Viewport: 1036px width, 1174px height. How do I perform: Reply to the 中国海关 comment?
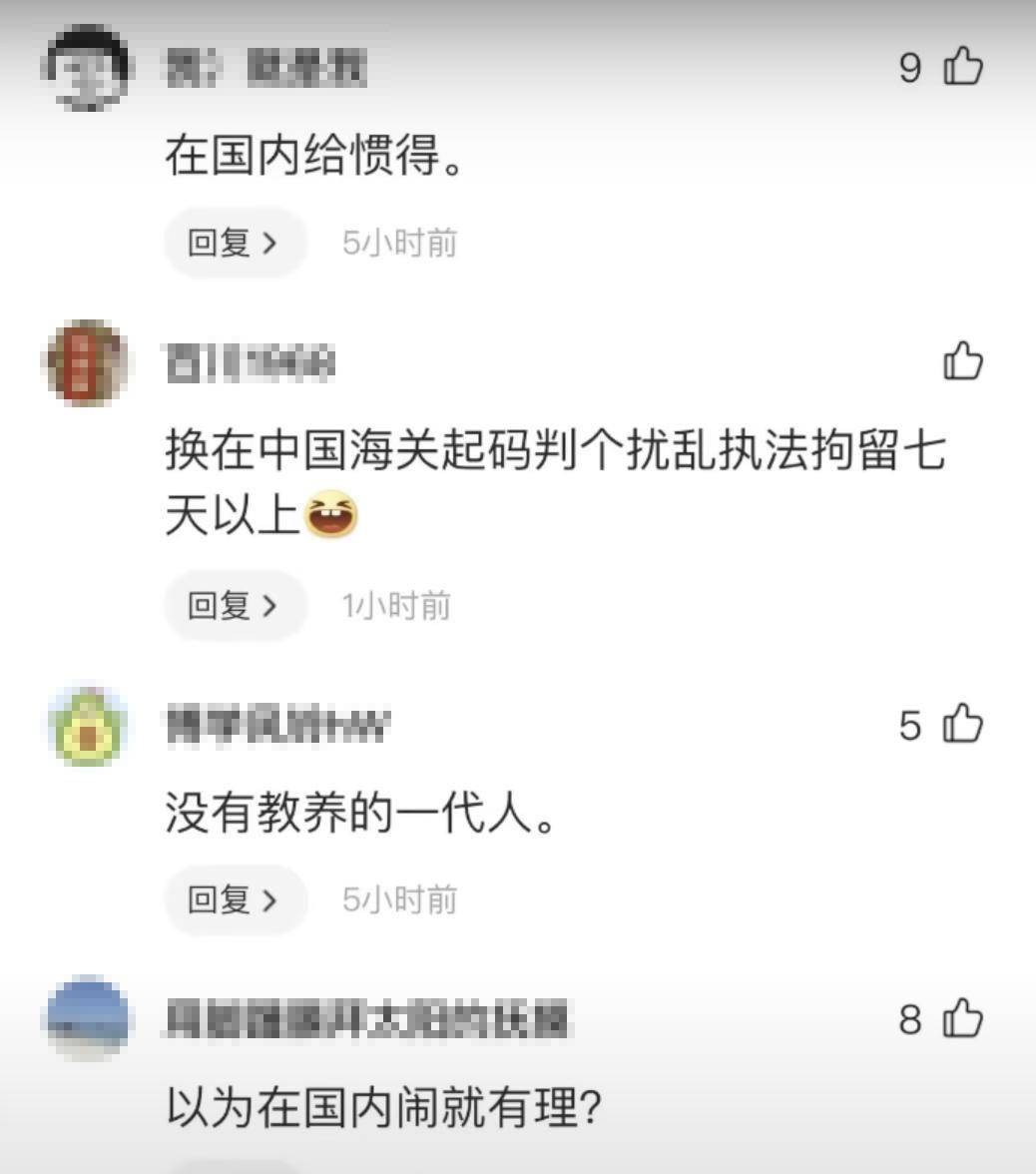(x=234, y=605)
